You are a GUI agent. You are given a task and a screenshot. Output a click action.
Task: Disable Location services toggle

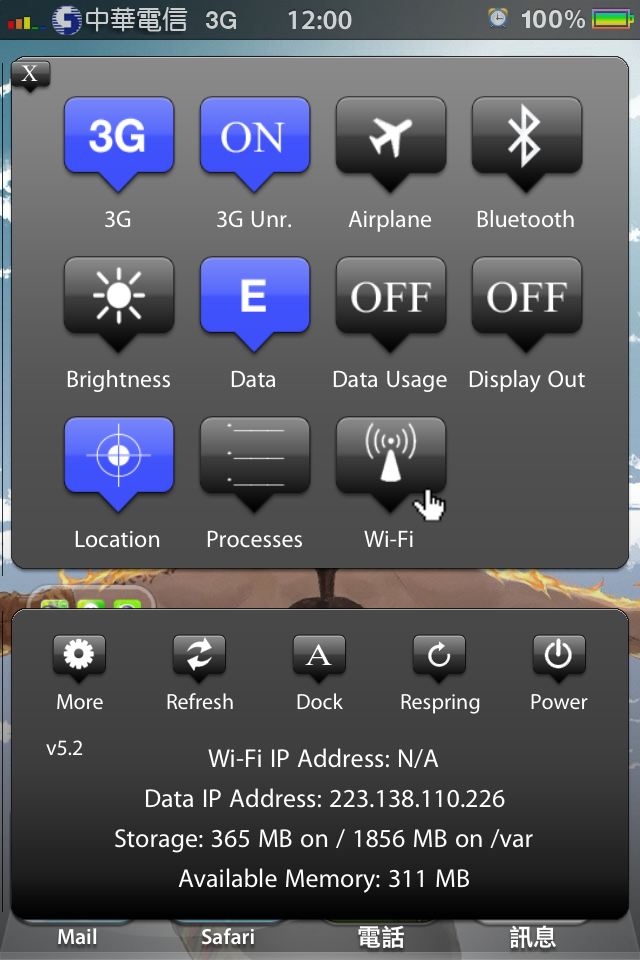pyautogui.click(x=118, y=458)
